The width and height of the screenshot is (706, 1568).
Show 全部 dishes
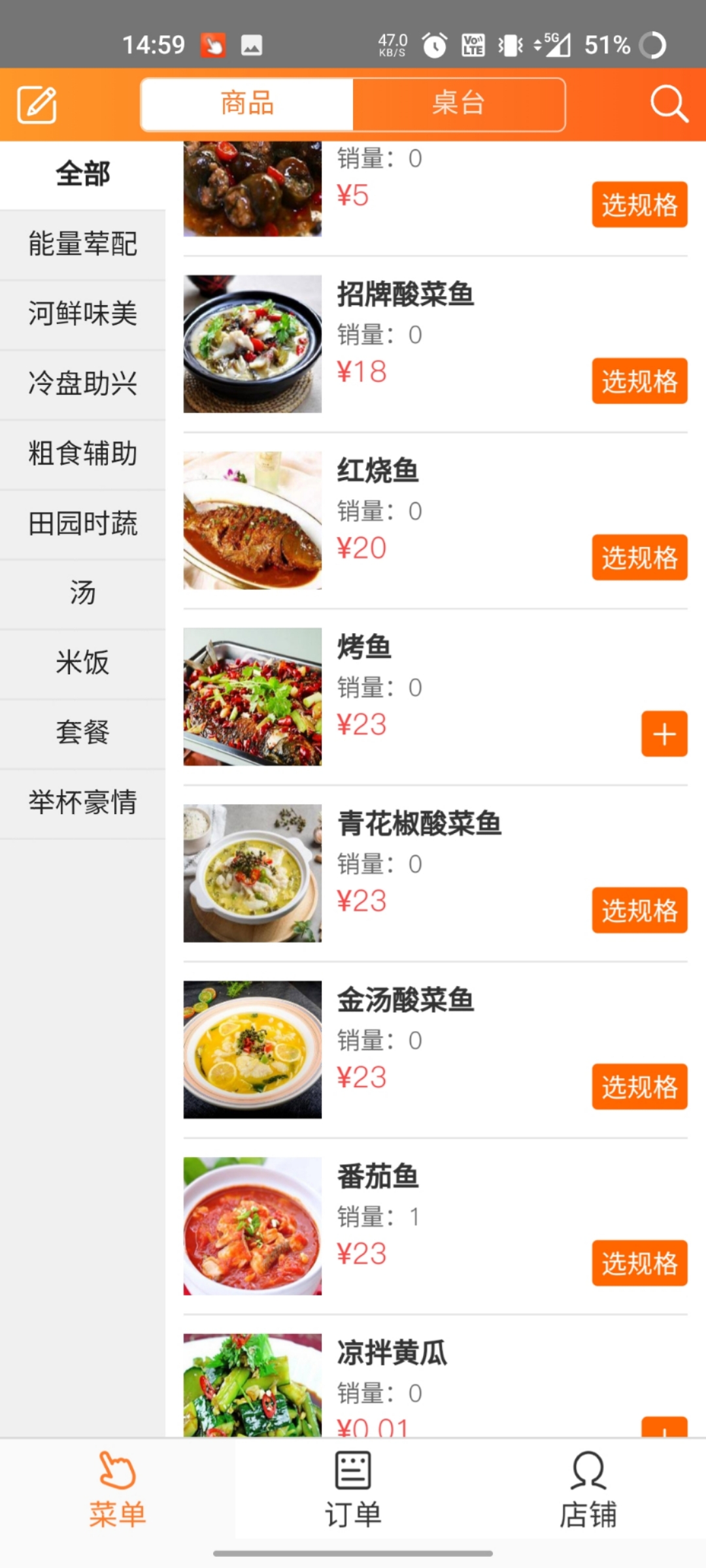click(x=82, y=174)
